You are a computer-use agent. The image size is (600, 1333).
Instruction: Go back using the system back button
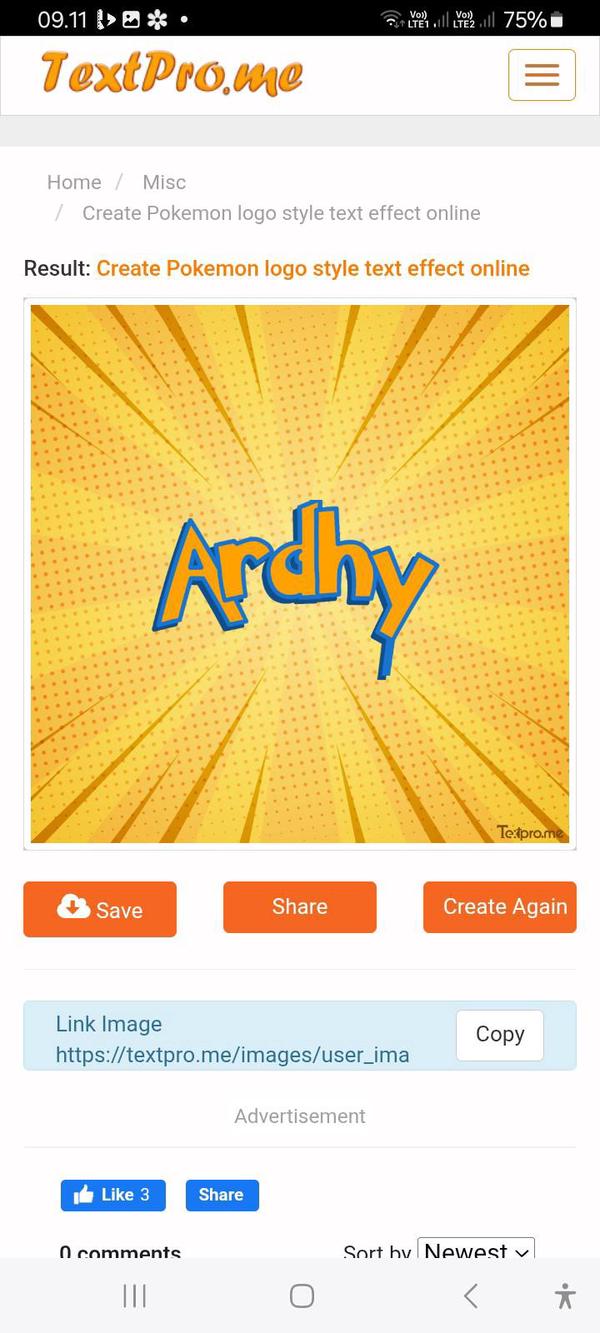(470, 1296)
